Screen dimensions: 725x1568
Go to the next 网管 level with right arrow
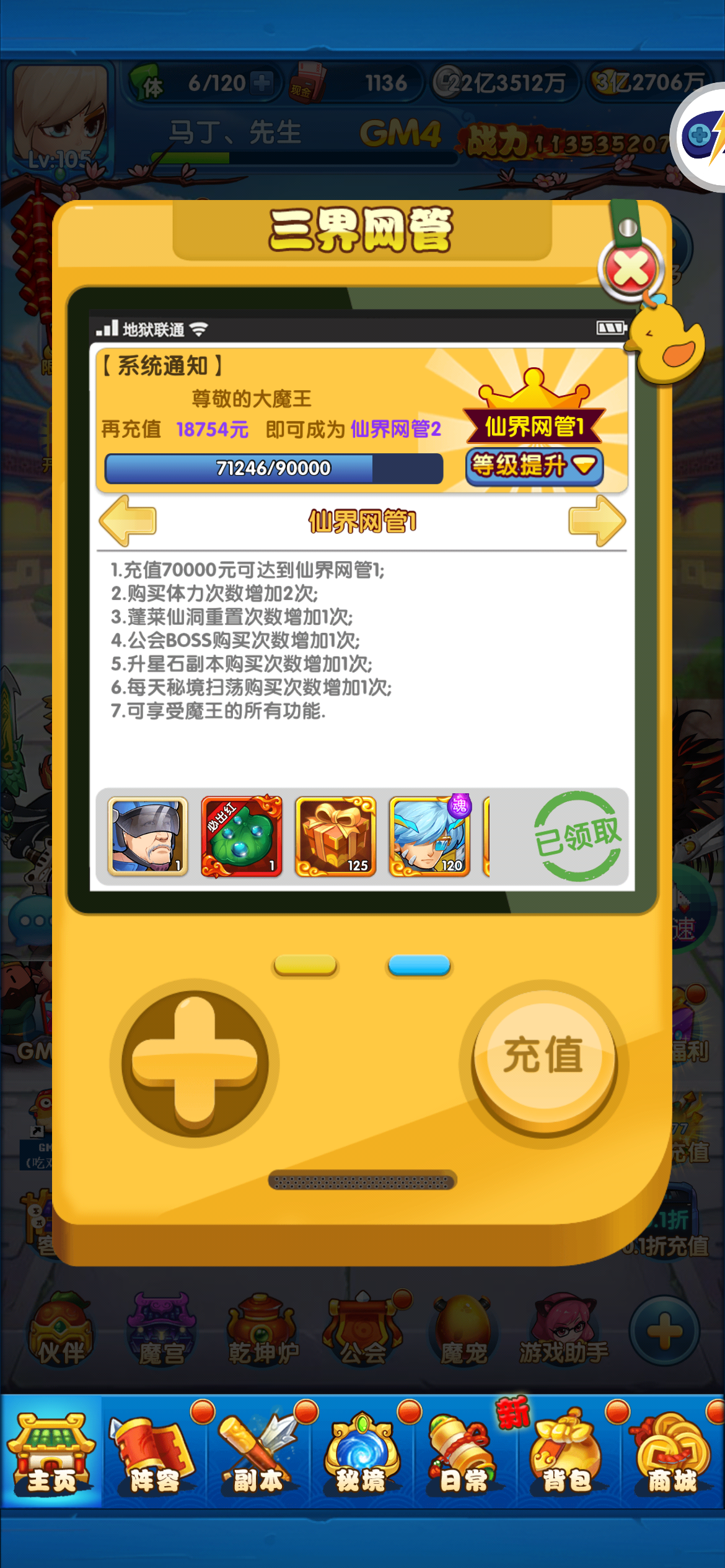click(597, 521)
